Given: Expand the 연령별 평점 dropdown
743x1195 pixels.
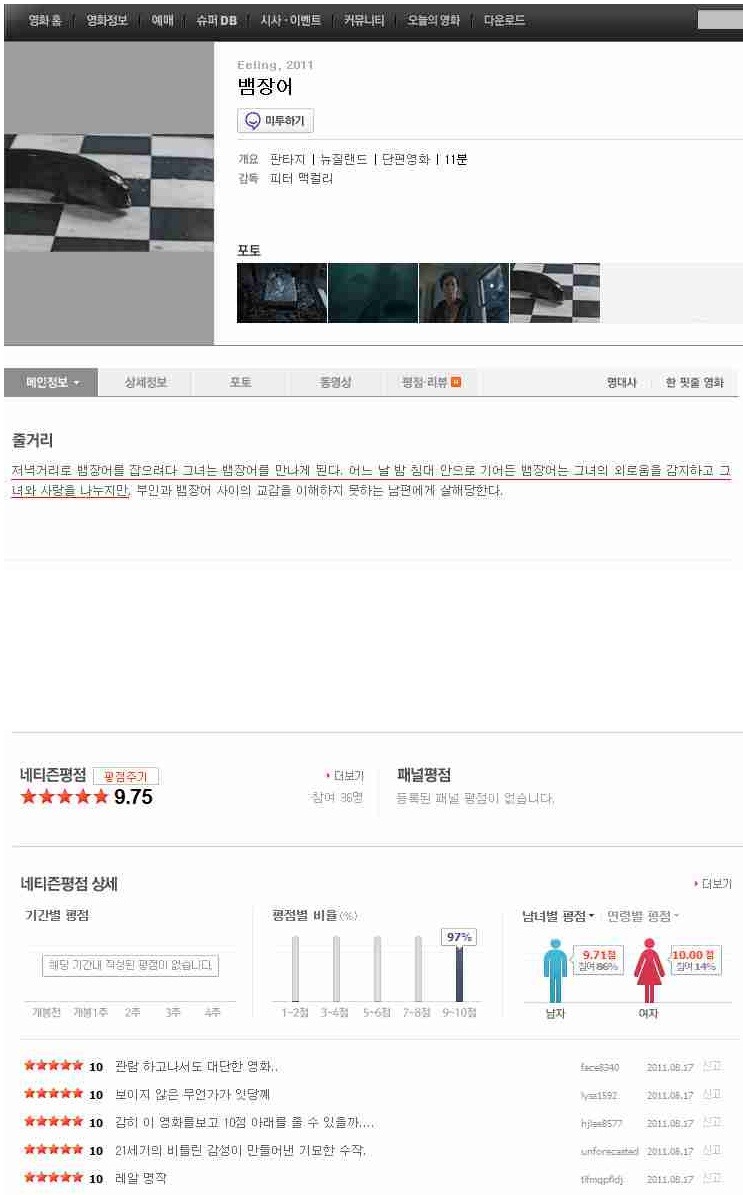Looking at the screenshot, I should (642, 916).
